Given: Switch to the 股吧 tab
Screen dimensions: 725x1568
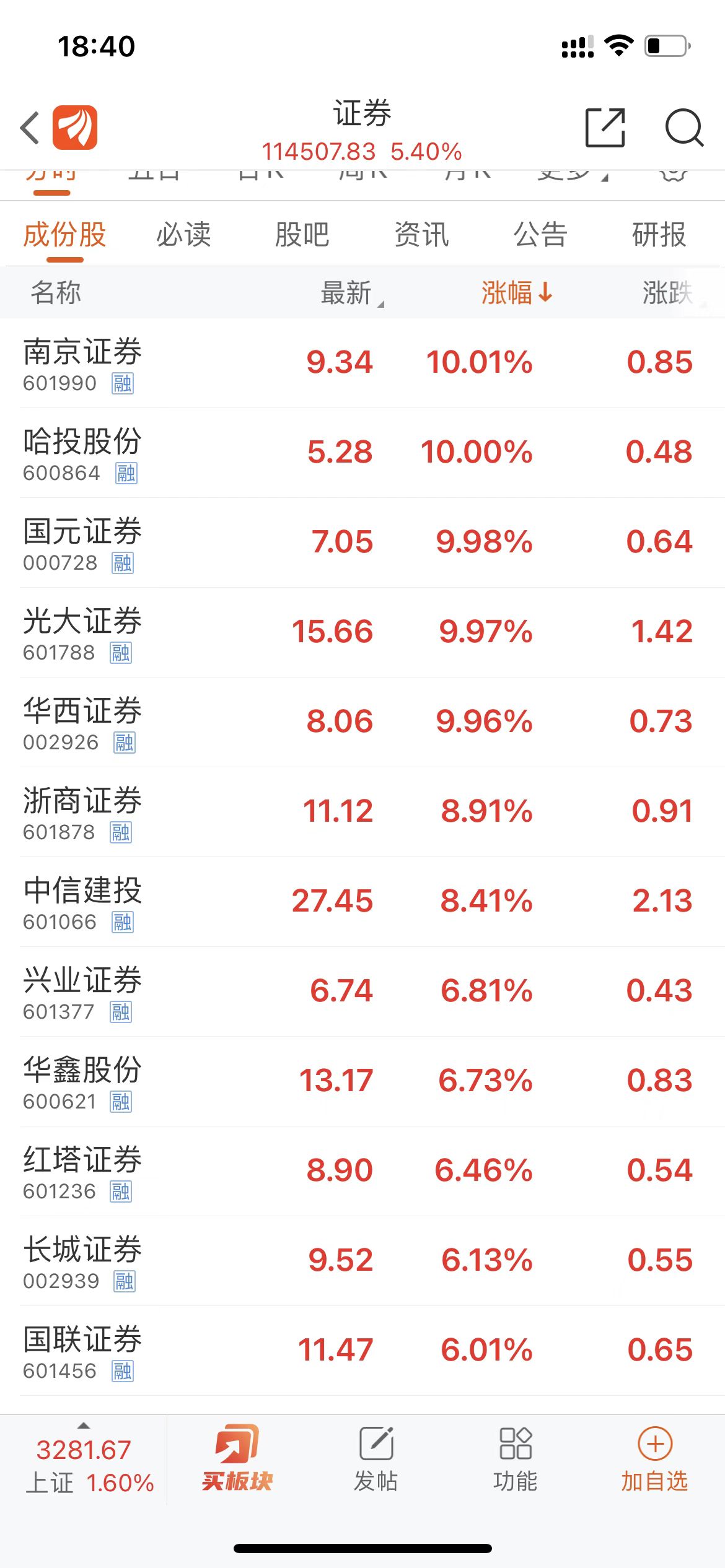Looking at the screenshot, I should 302,235.
